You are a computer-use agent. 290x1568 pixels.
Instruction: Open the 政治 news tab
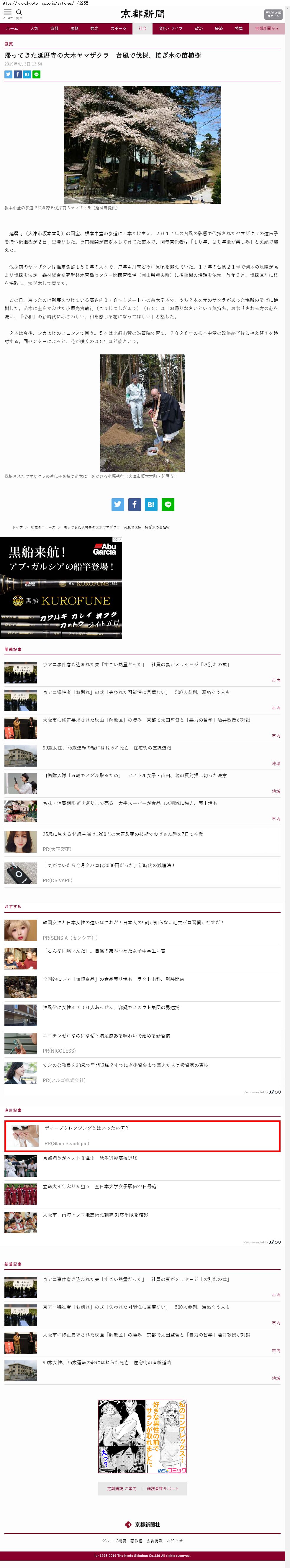[x=199, y=29]
